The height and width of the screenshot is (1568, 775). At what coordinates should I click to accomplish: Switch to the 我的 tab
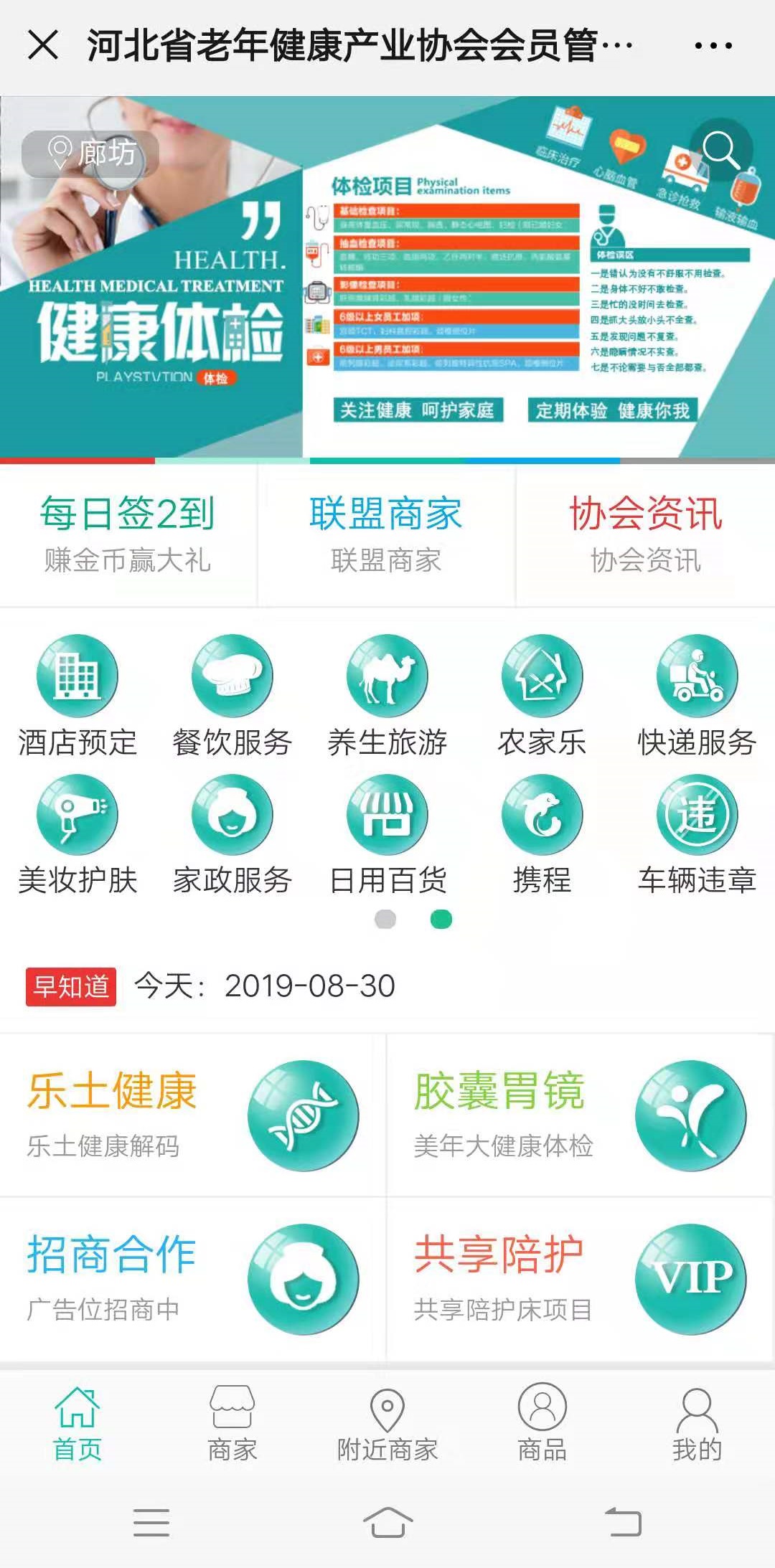697,1424
